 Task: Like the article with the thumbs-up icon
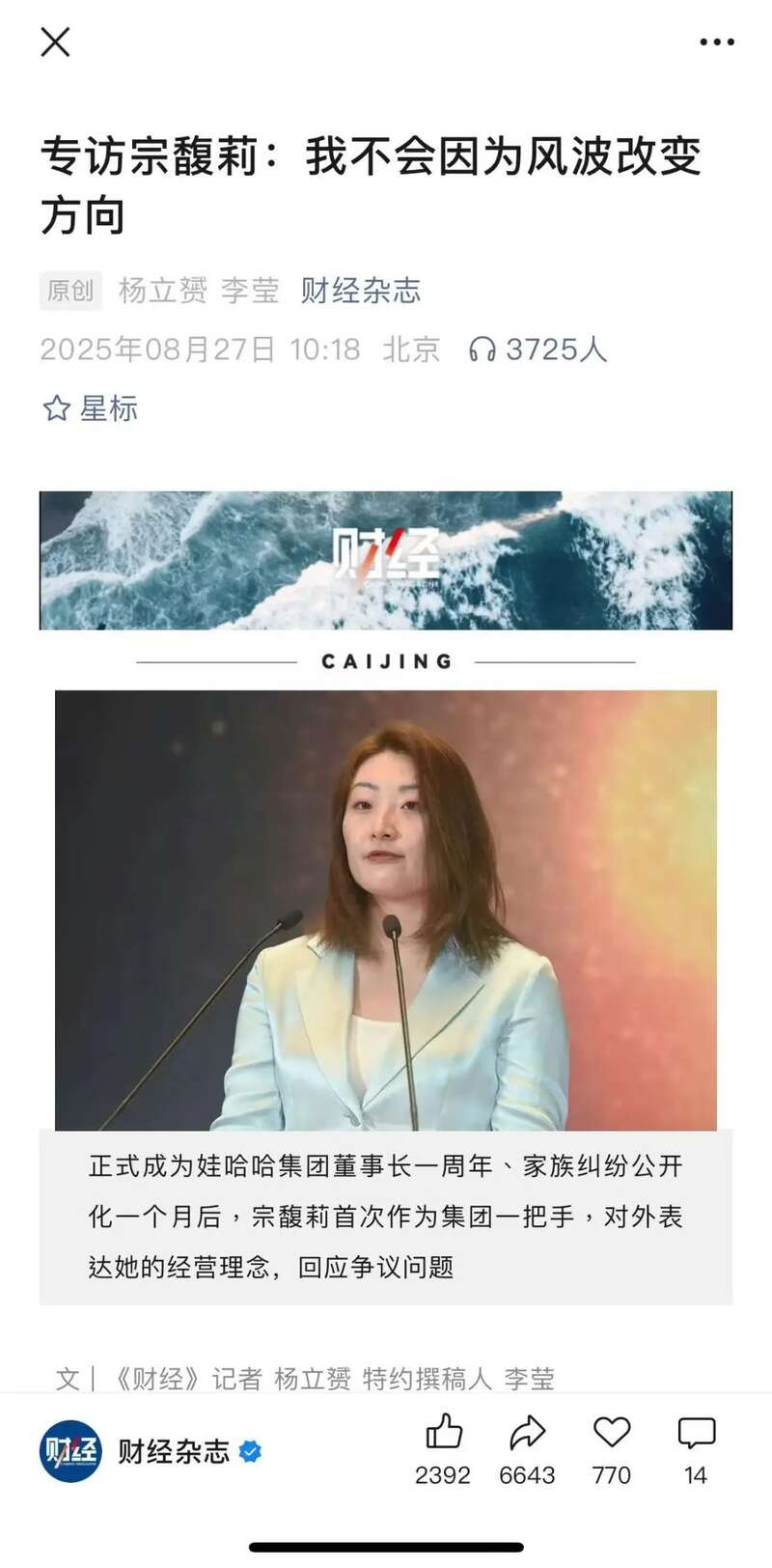coord(443,1433)
